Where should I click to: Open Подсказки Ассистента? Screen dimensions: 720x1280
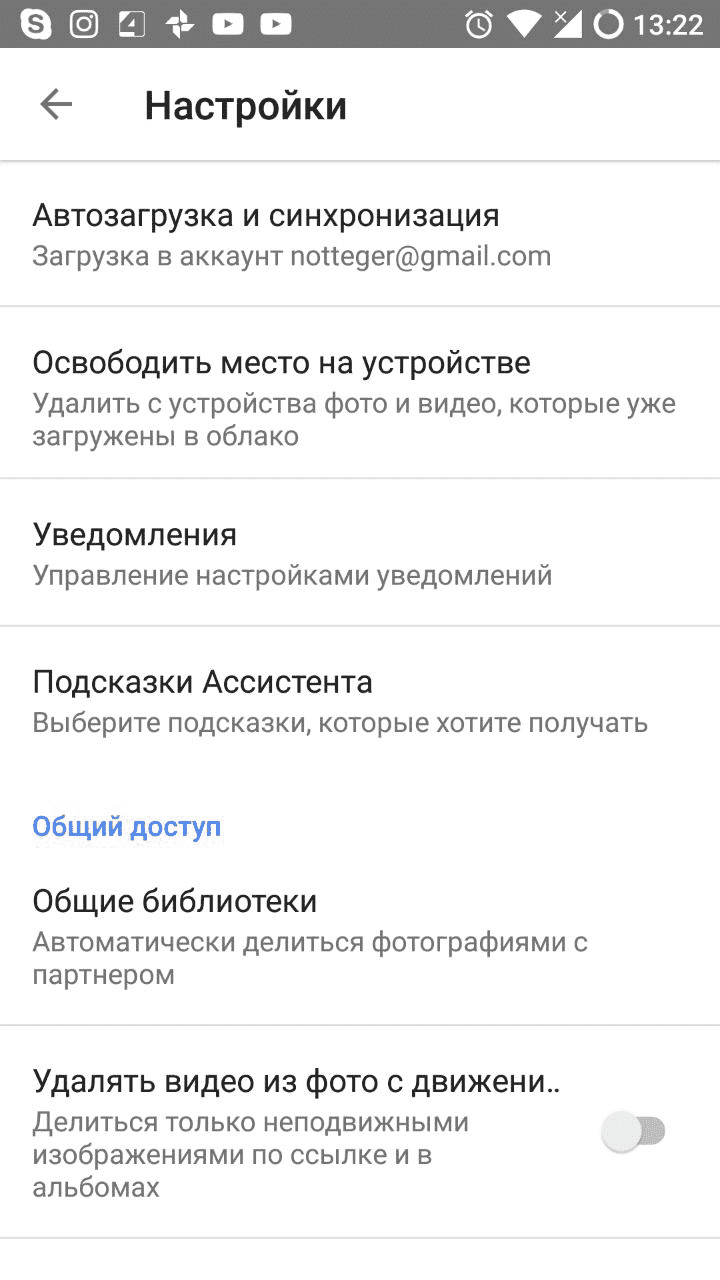point(360,701)
